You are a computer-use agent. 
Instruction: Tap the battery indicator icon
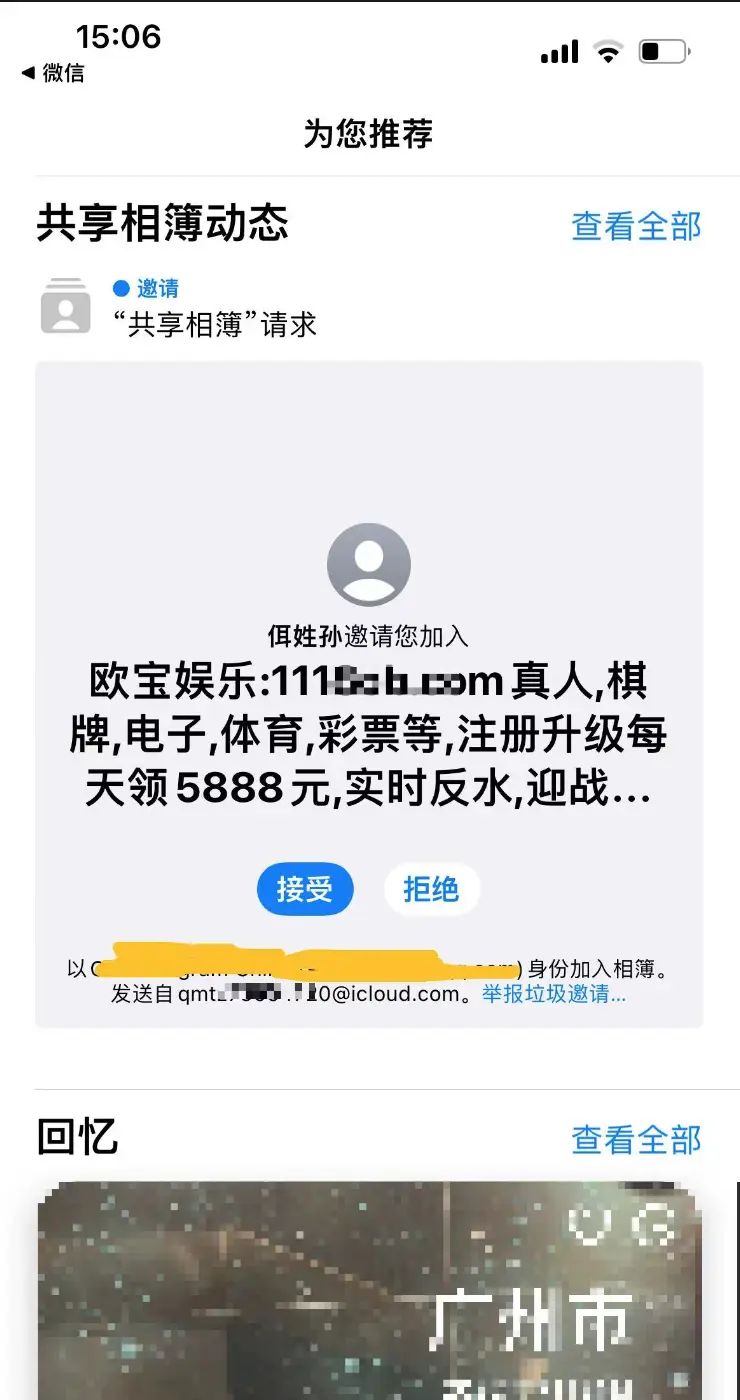tap(664, 50)
